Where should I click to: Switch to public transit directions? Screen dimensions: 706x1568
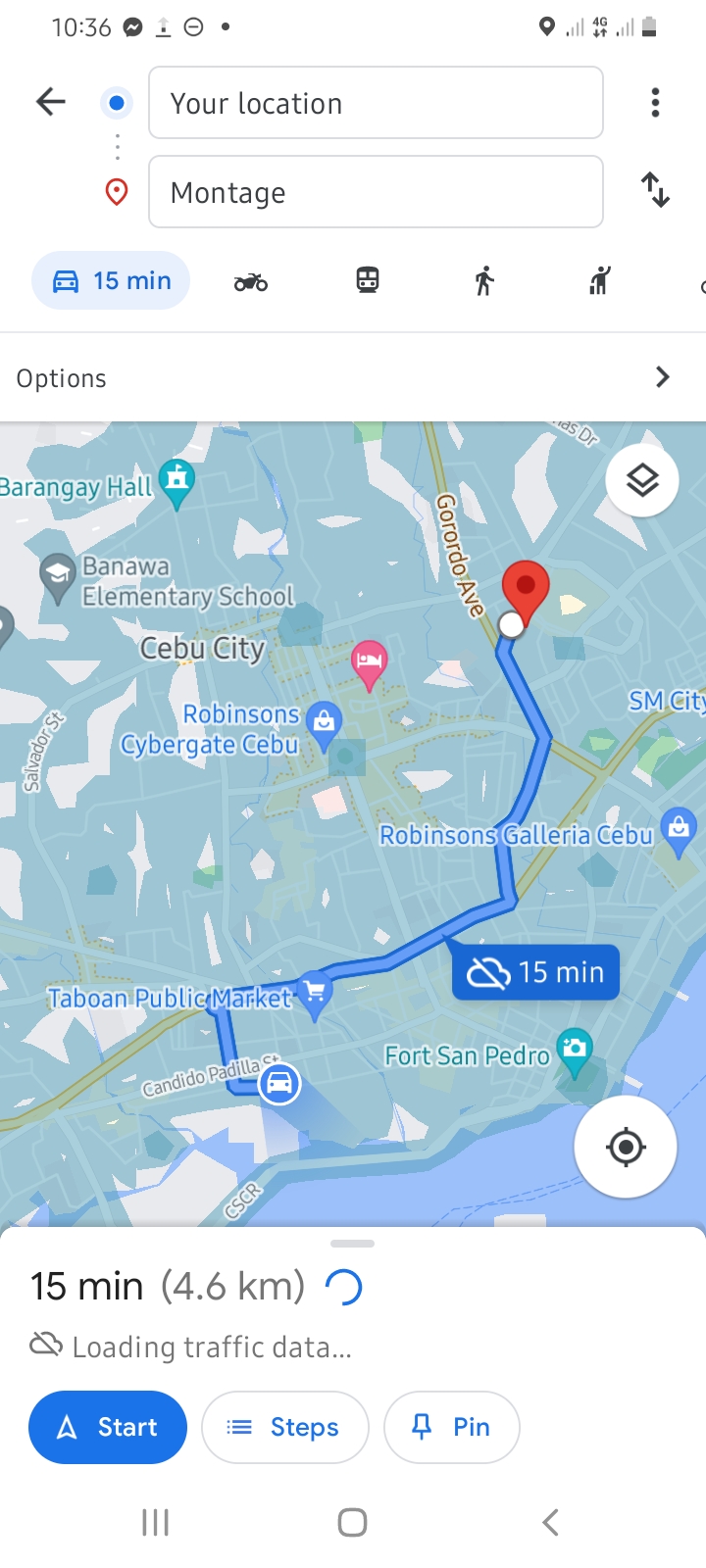(x=368, y=281)
